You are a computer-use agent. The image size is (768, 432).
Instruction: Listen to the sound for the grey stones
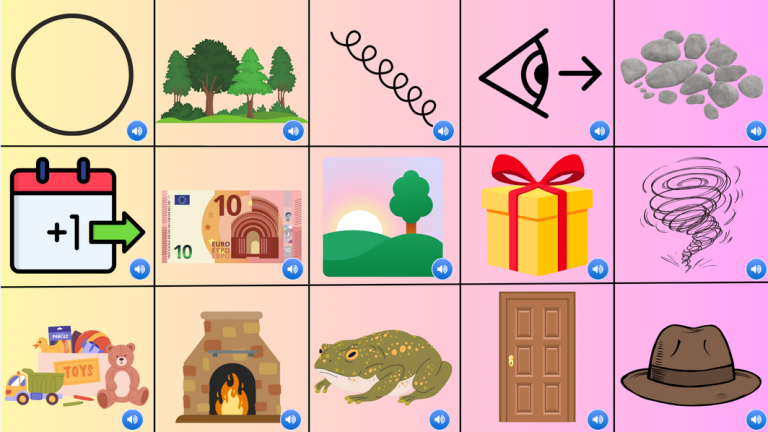coord(756,131)
